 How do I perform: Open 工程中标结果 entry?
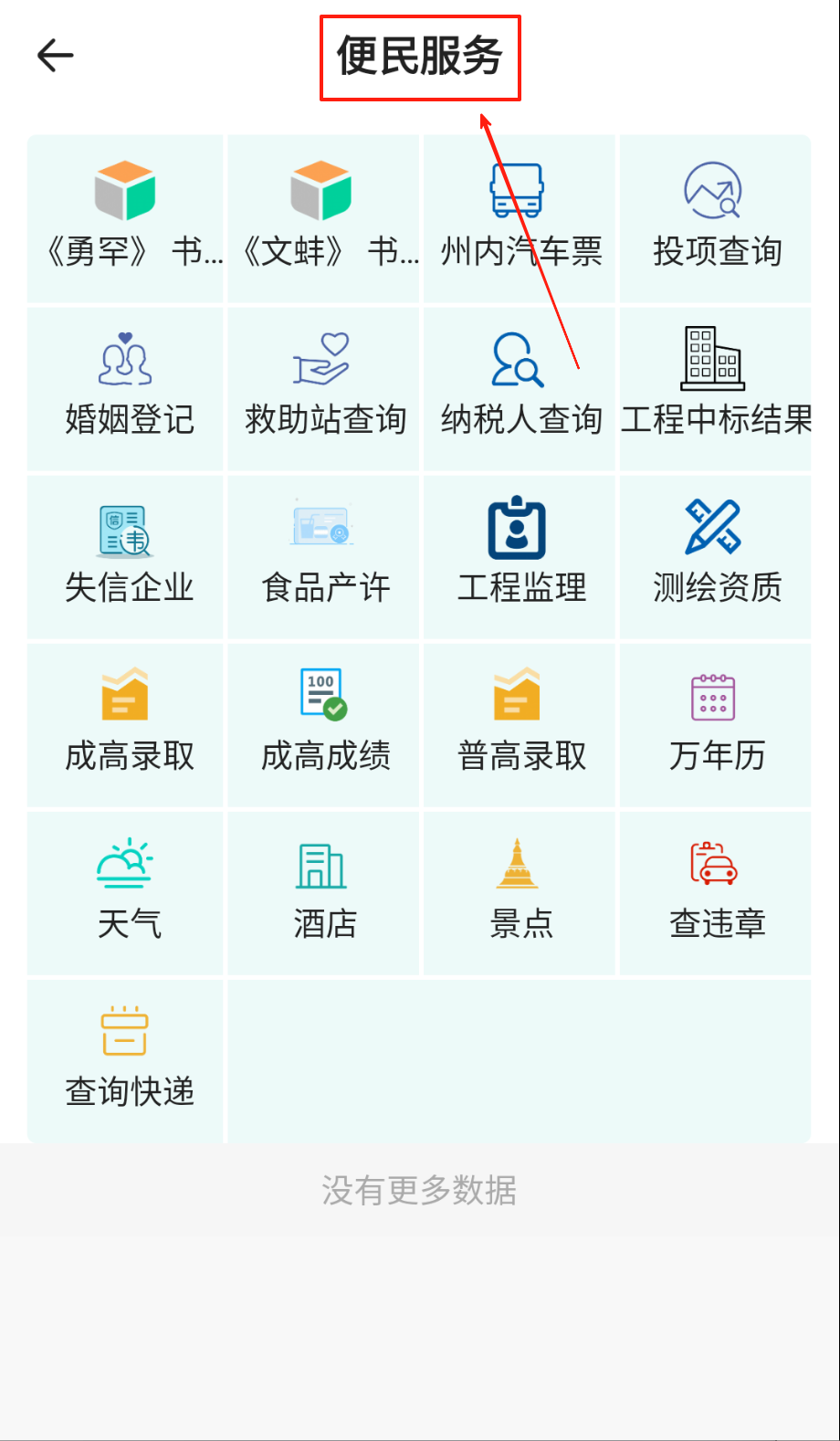coord(717,387)
